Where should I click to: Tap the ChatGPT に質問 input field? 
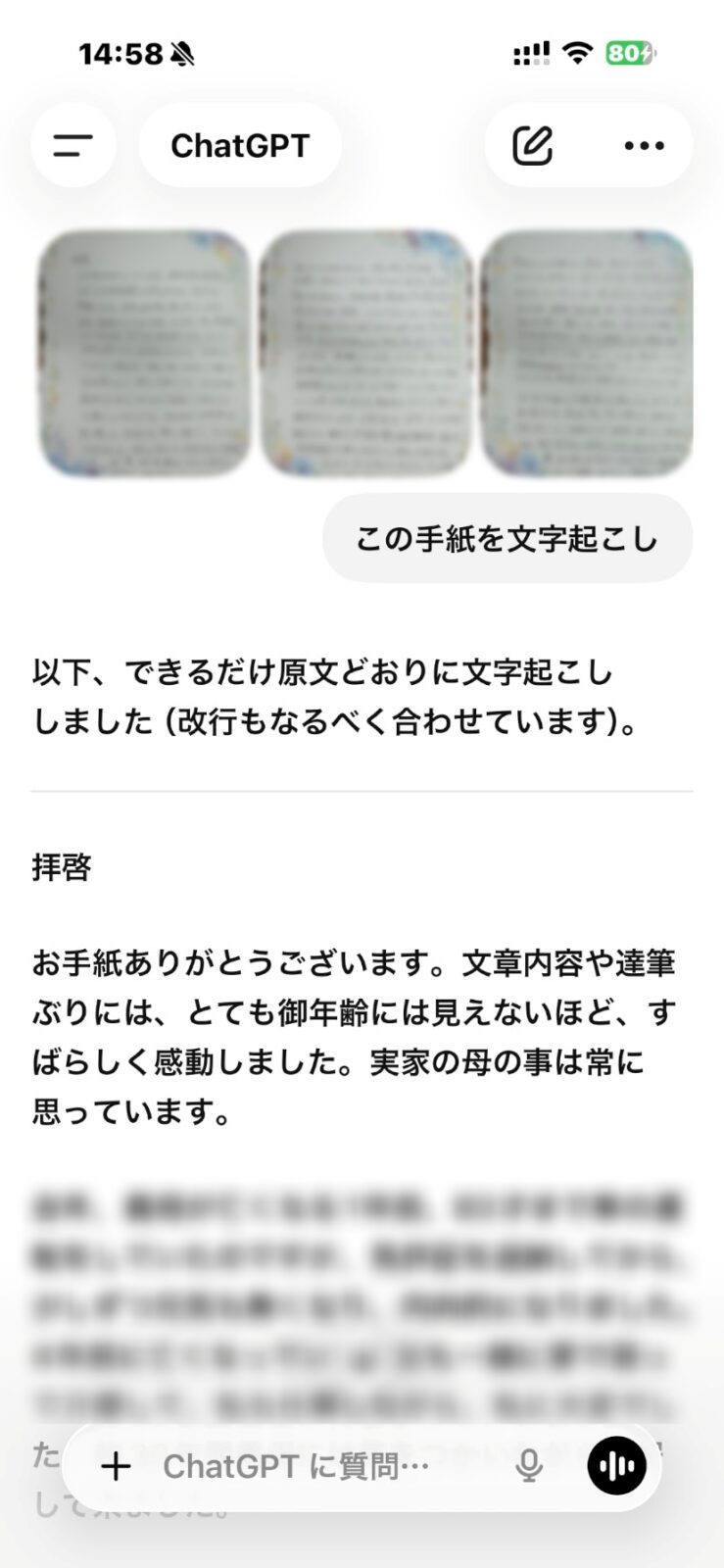[x=294, y=1467]
